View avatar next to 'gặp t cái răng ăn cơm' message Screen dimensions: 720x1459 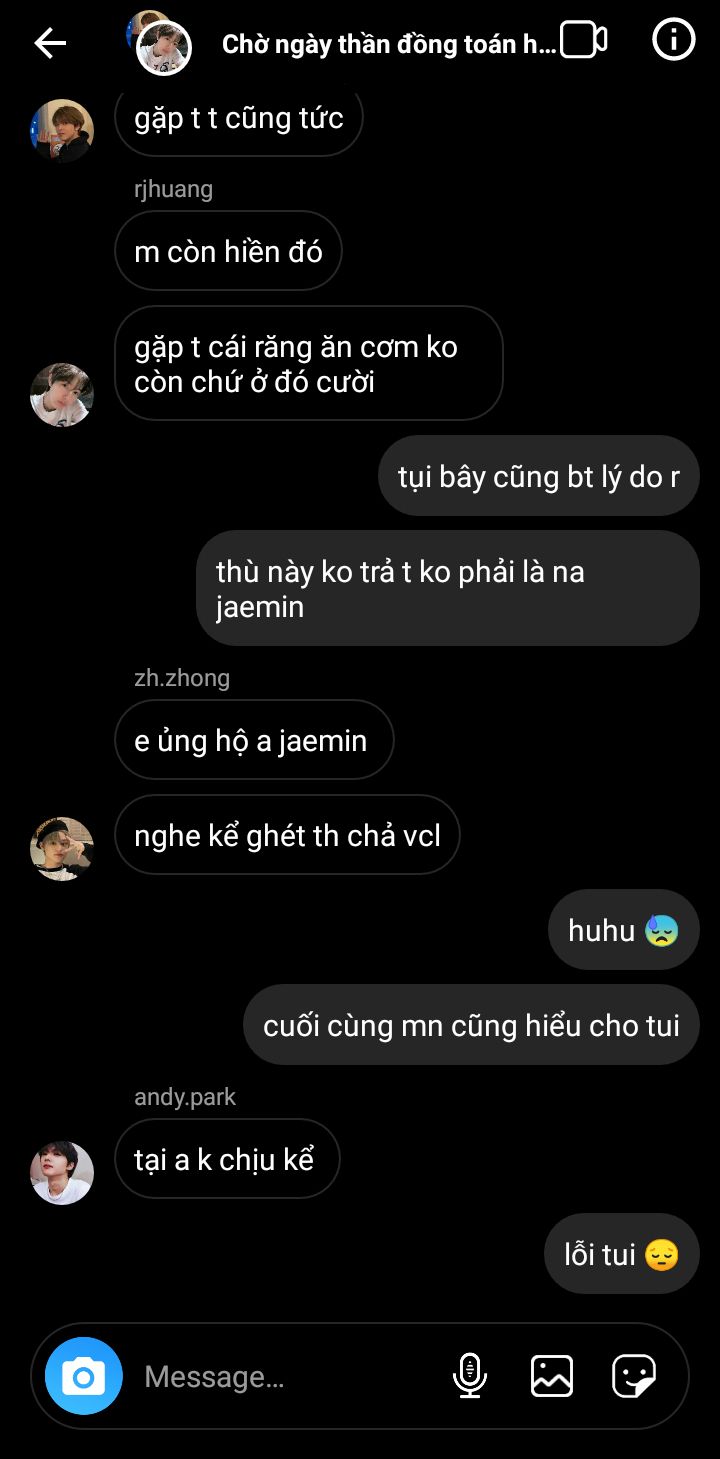(62, 395)
